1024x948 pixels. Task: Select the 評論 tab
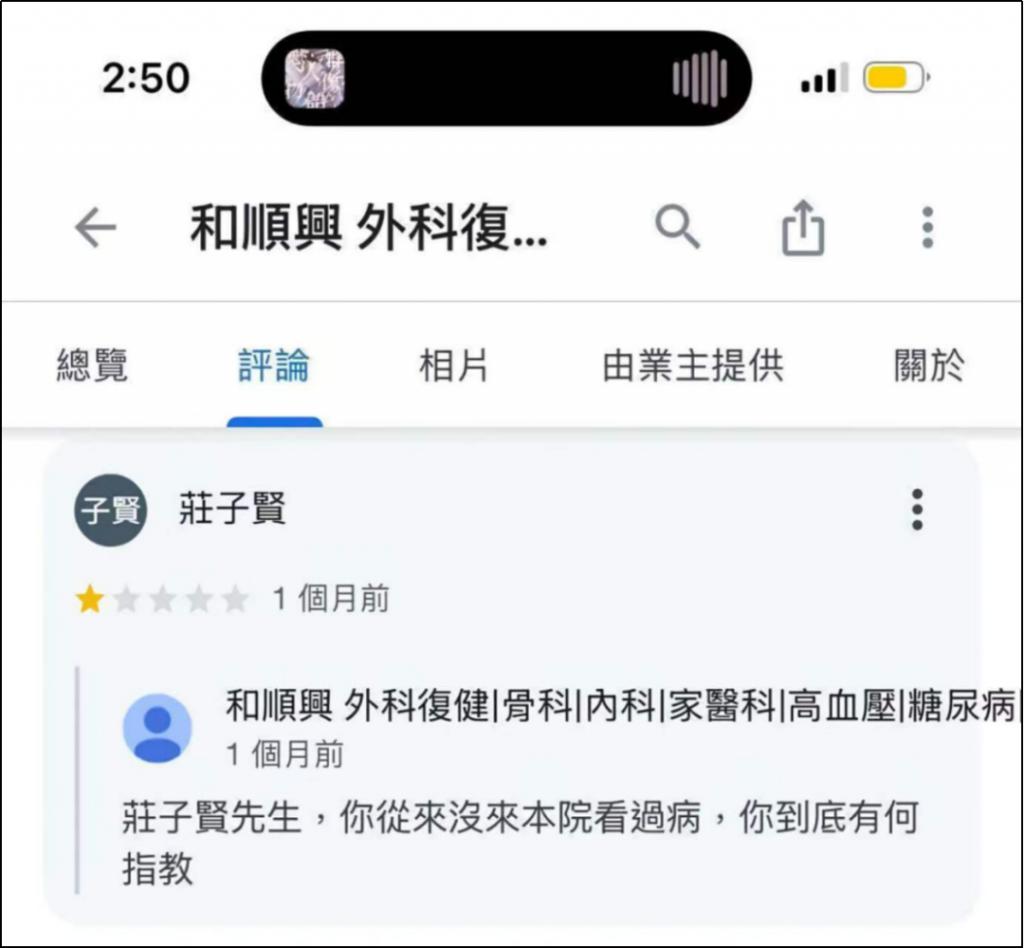(x=274, y=366)
